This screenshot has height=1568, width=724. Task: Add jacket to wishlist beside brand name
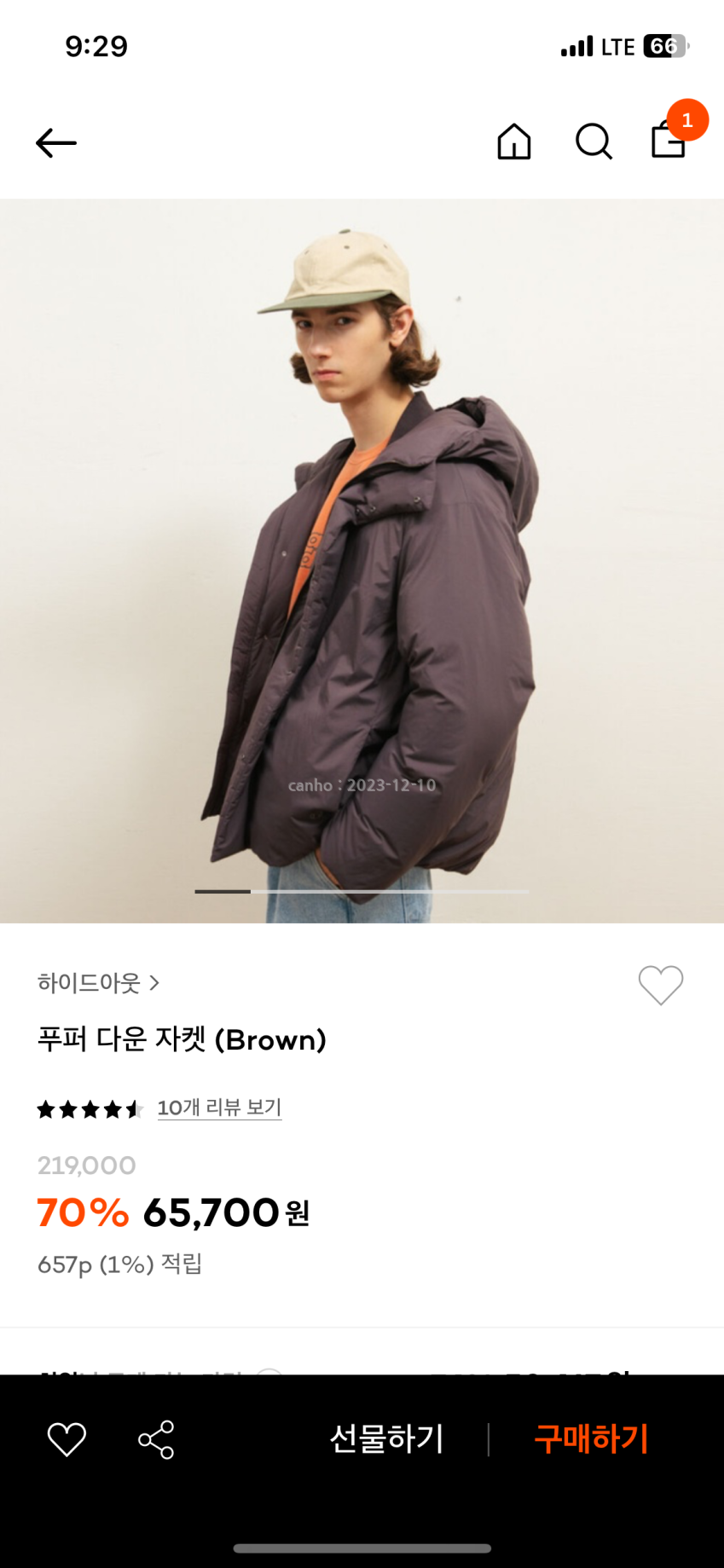click(660, 985)
